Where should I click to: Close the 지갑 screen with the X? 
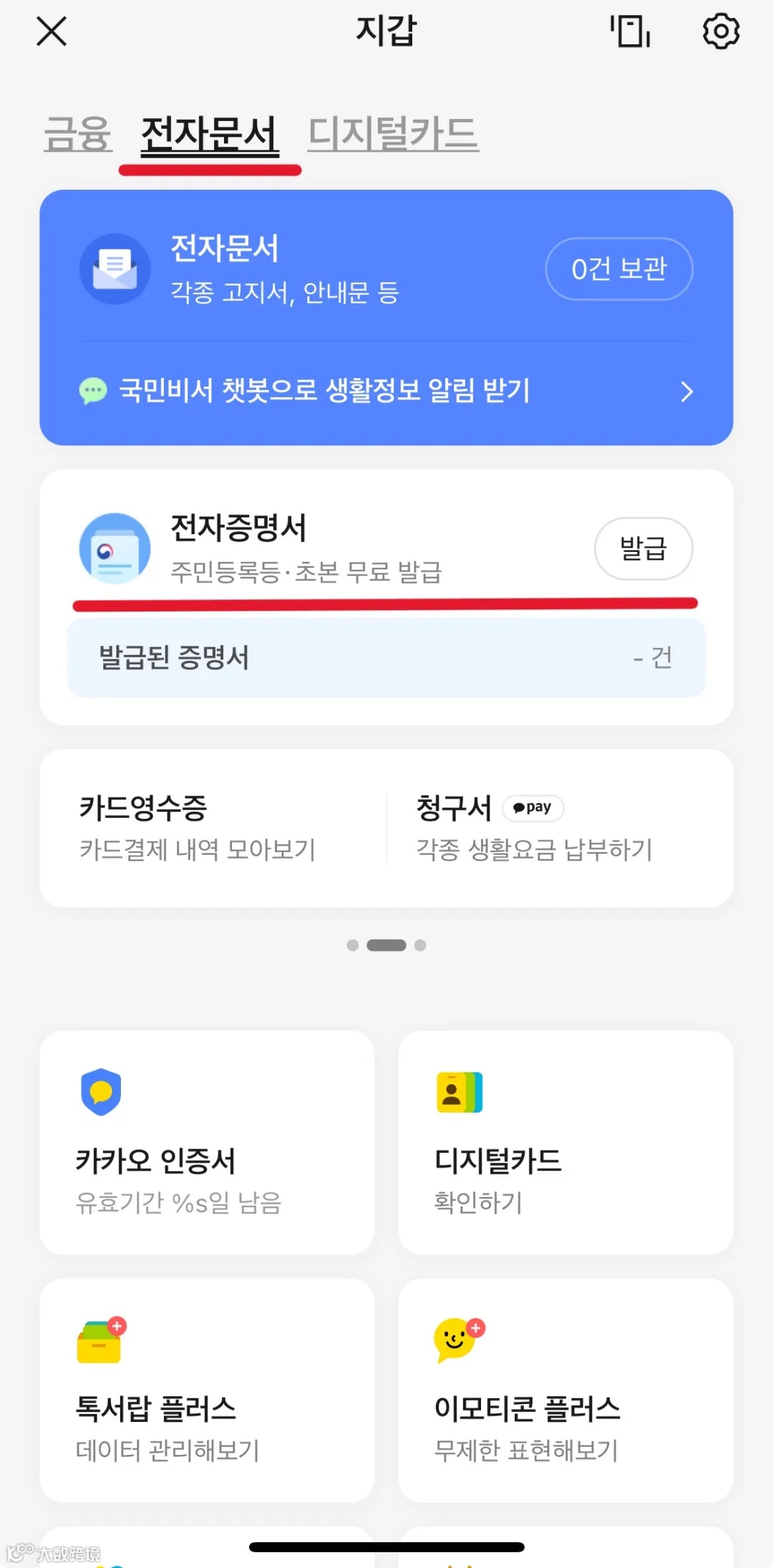(50, 31)
